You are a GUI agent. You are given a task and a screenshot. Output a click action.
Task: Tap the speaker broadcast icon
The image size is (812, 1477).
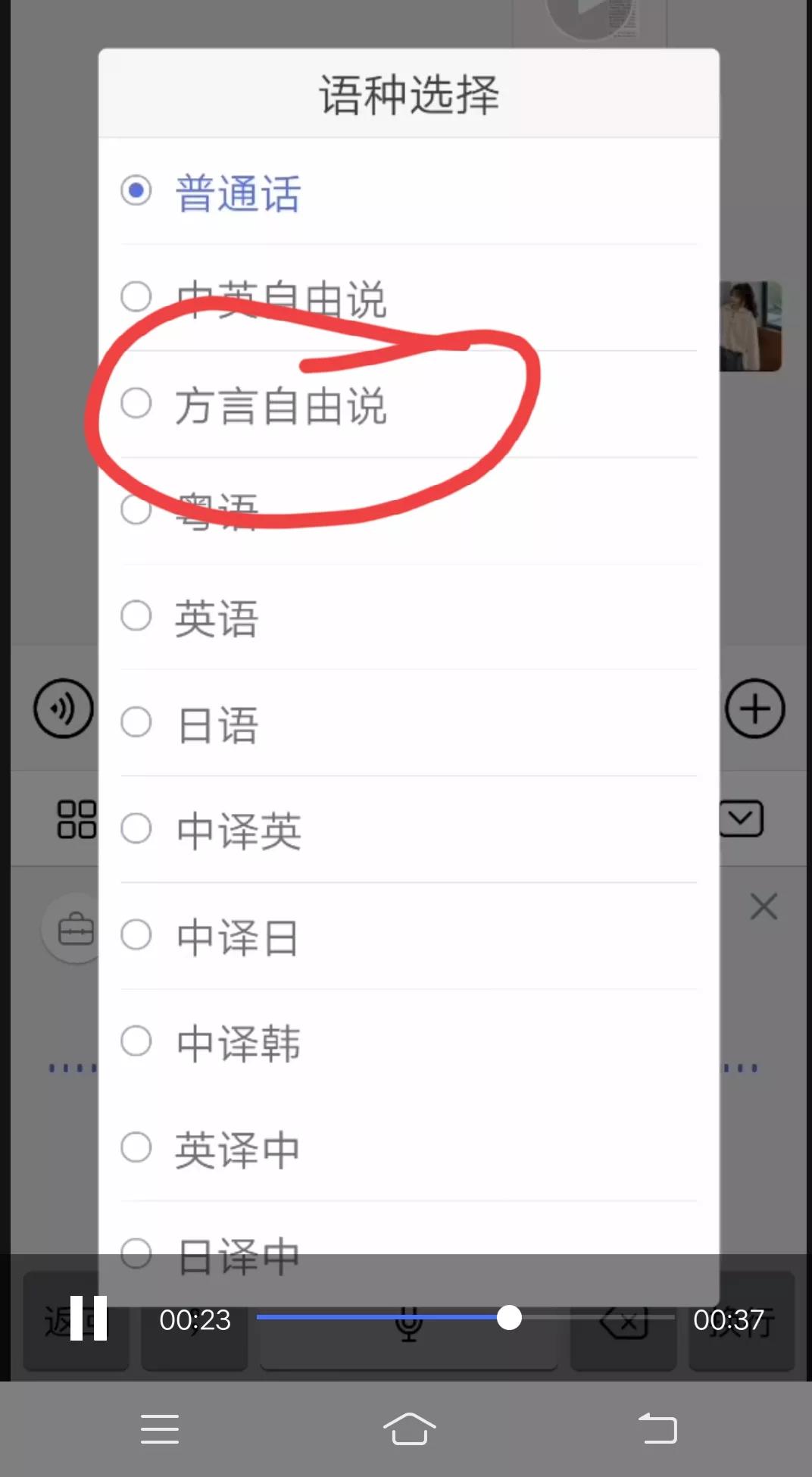click(x=64, y=709)
